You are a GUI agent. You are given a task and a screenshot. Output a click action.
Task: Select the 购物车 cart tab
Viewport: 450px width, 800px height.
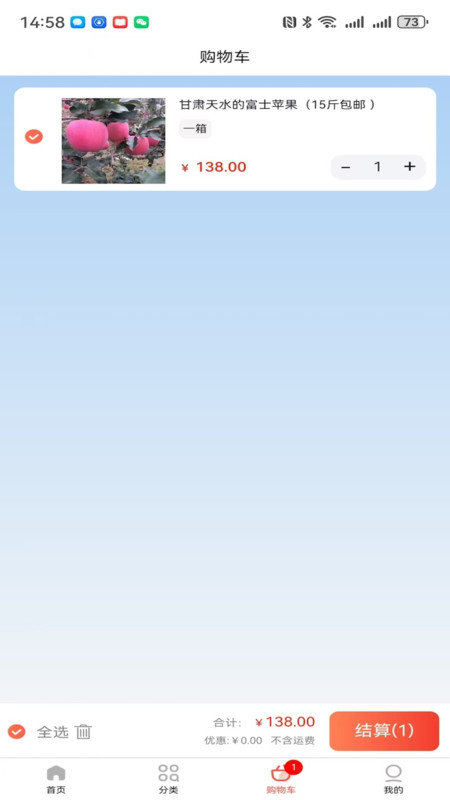click(281, 779)
